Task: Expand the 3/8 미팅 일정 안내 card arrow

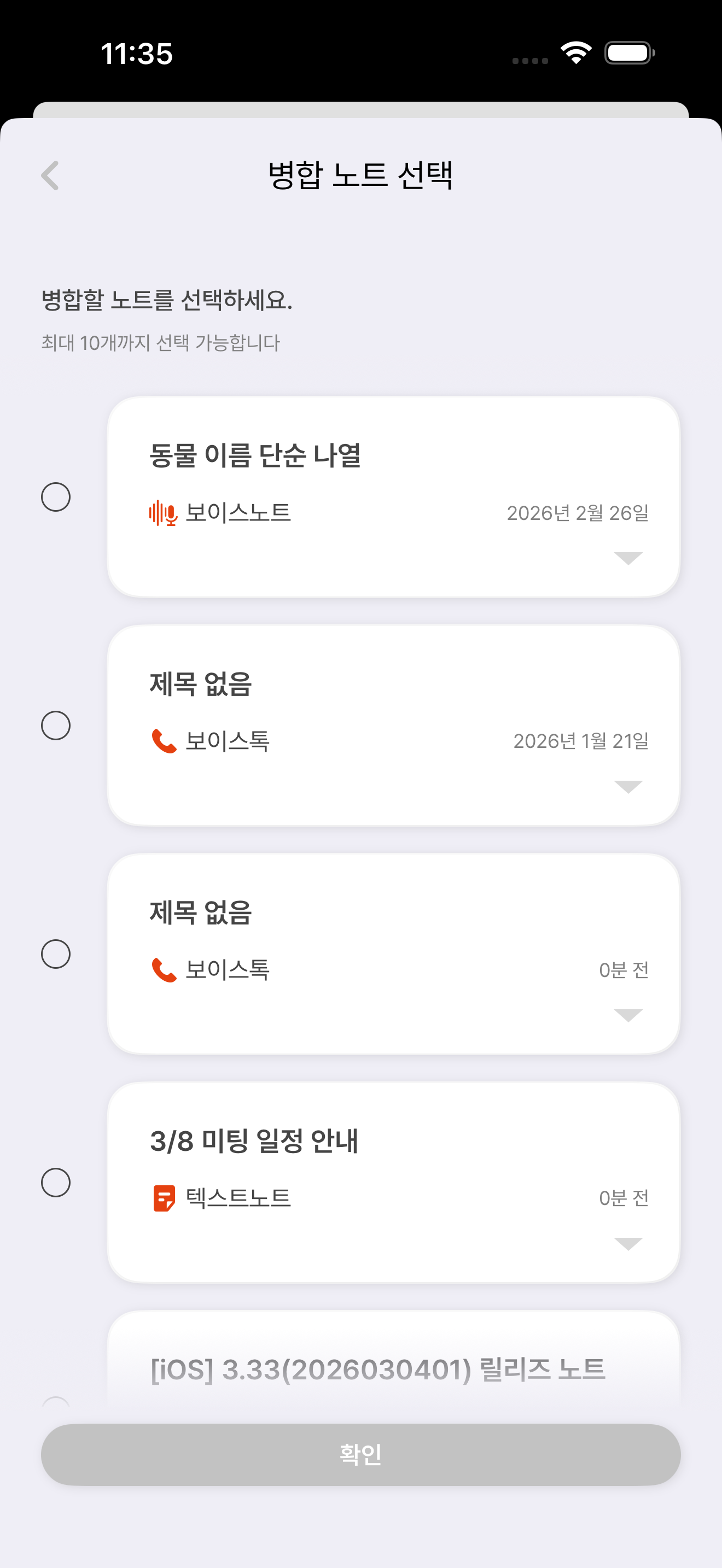Action: coord(627,1243)
